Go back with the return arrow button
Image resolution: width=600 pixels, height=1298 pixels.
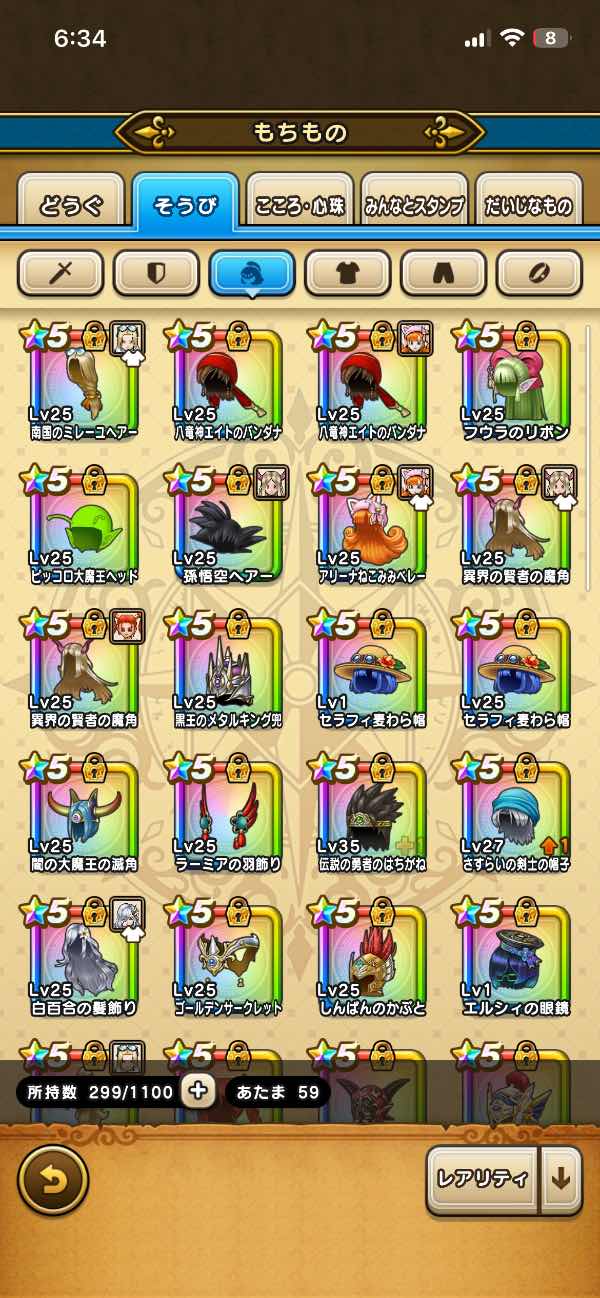pos(53,1181)
